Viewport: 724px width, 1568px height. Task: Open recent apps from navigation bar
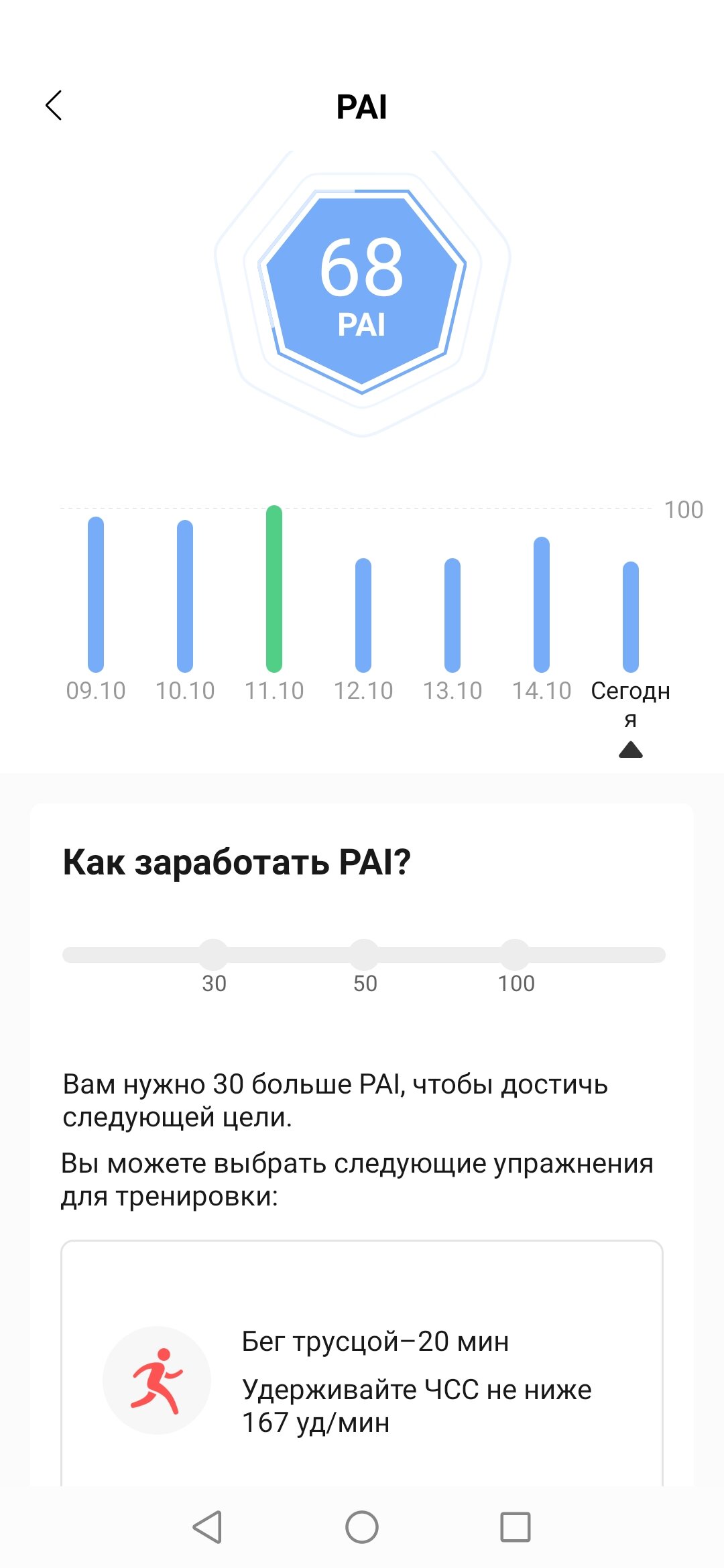click(516, 1527)
